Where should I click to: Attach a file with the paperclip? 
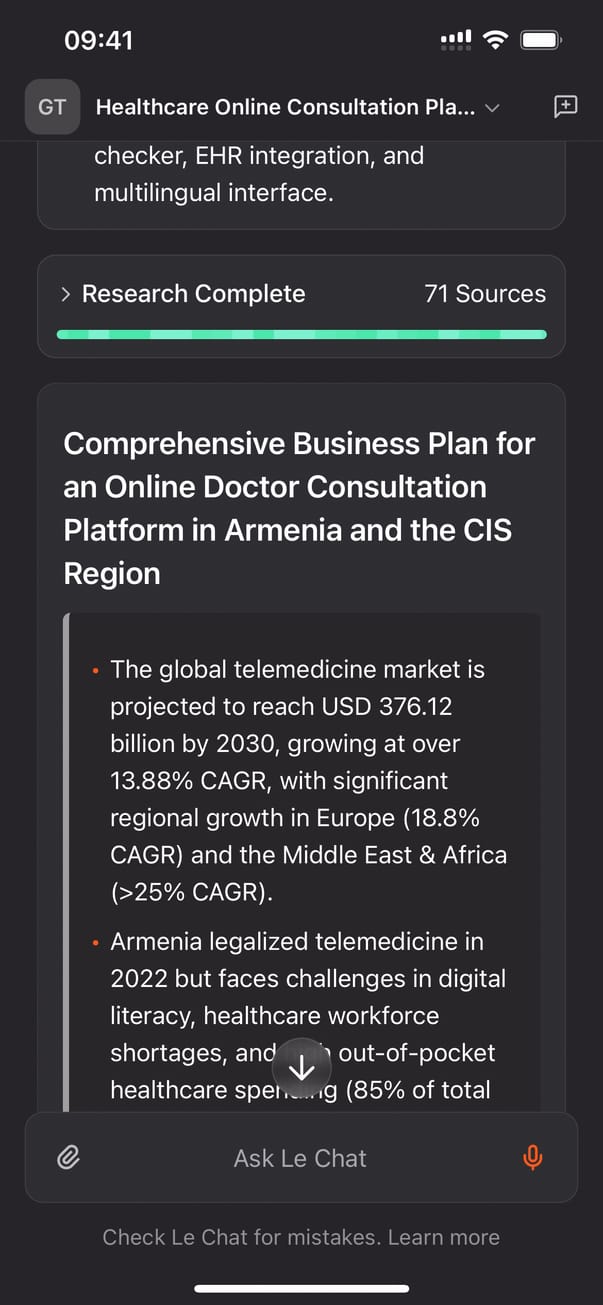click(68, 1158)
